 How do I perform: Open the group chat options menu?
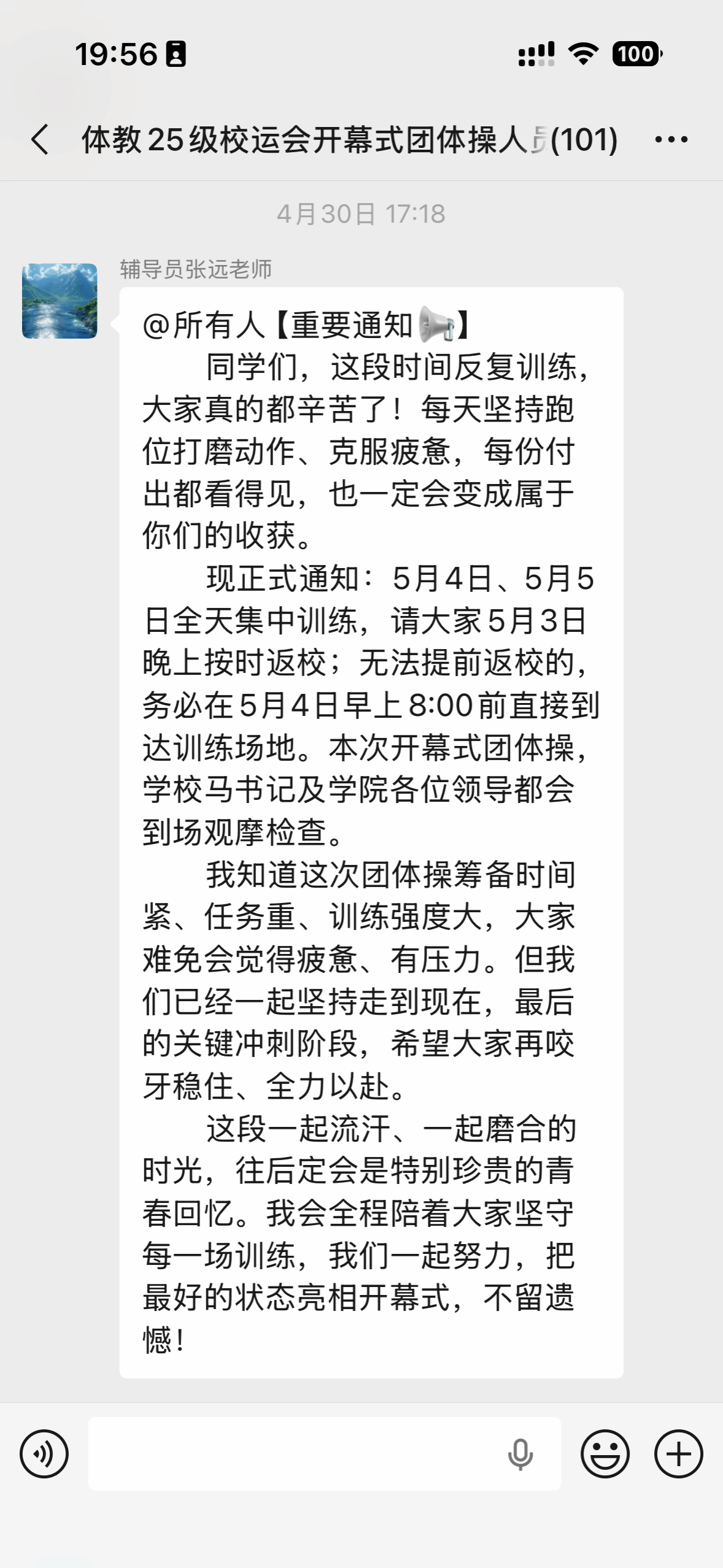tap(671, 140)
